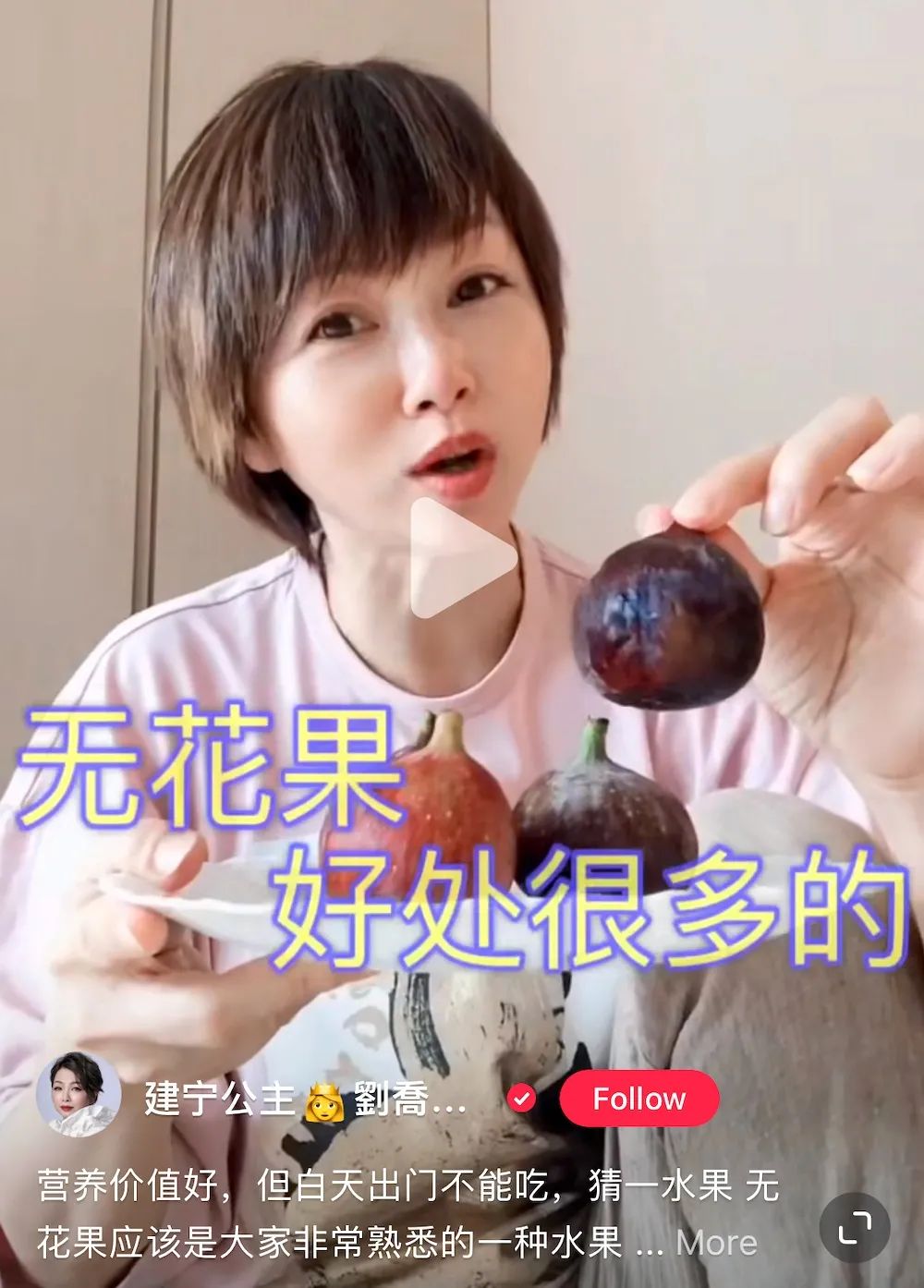Enter fullscreen video mode
The width and height of the screenshot is (924, 1288).
coord(855,1228)
